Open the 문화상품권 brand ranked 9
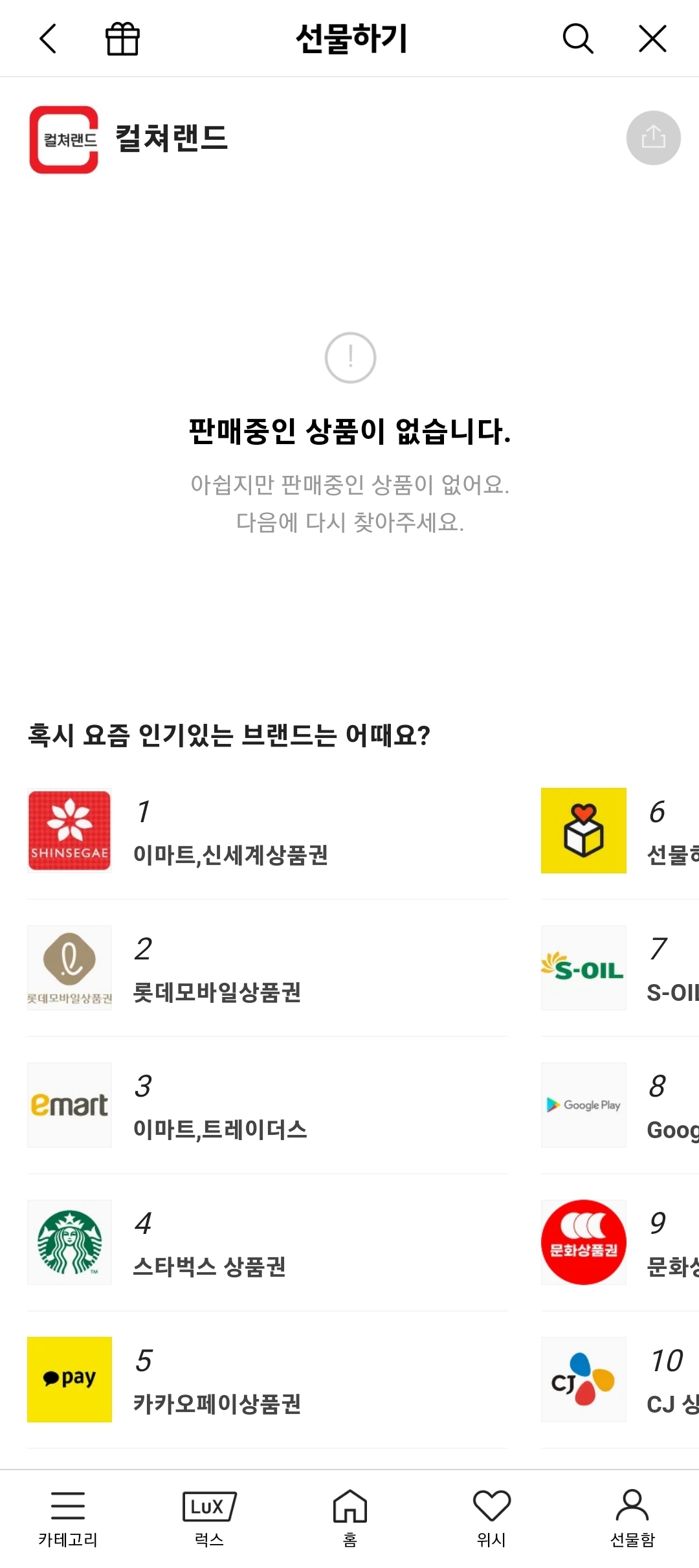This screenshot has height=1568, width=699. pos(620,1242)
